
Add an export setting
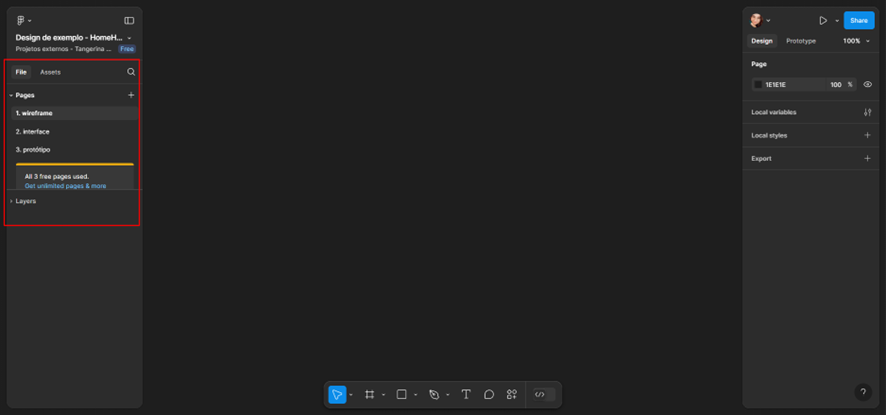coord(867,158)
